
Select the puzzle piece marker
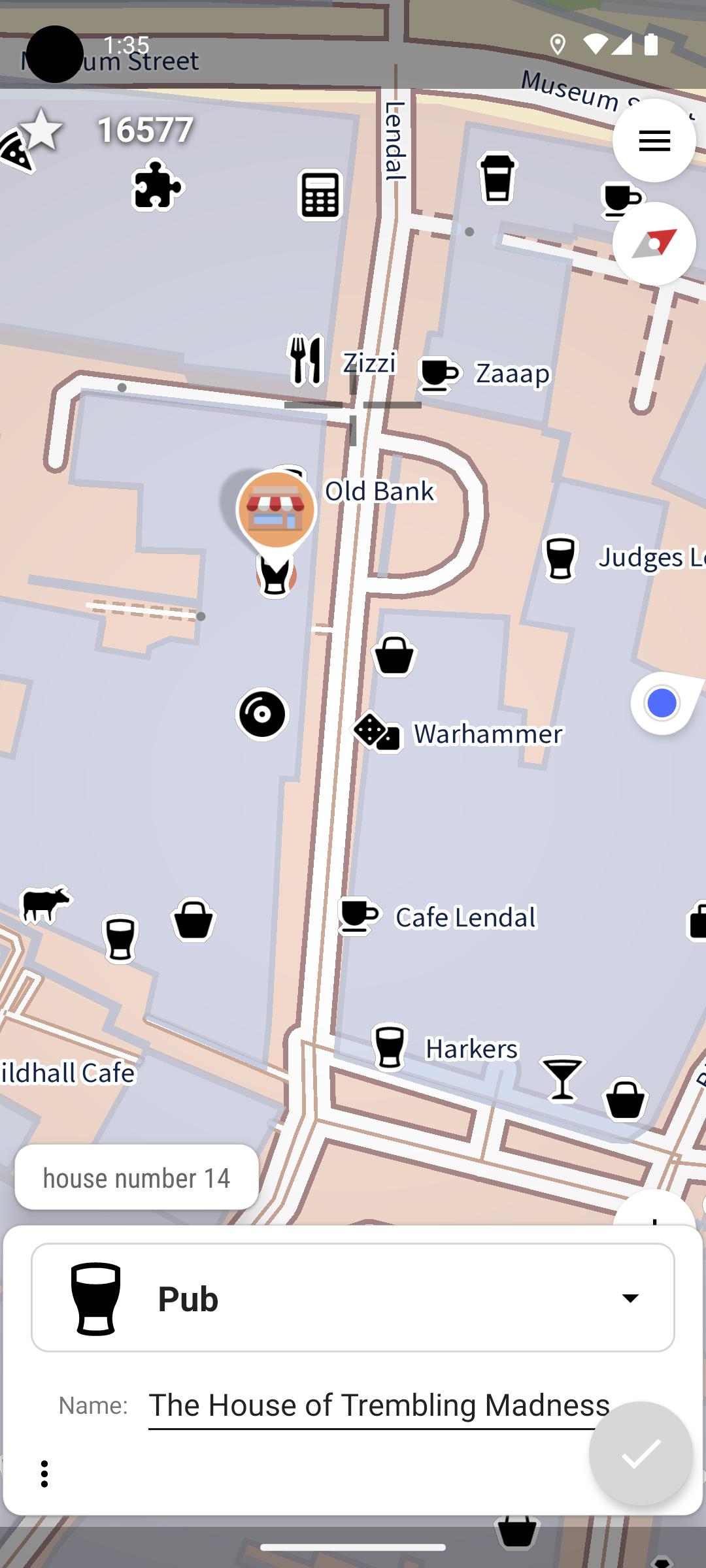tap(157, 185)
